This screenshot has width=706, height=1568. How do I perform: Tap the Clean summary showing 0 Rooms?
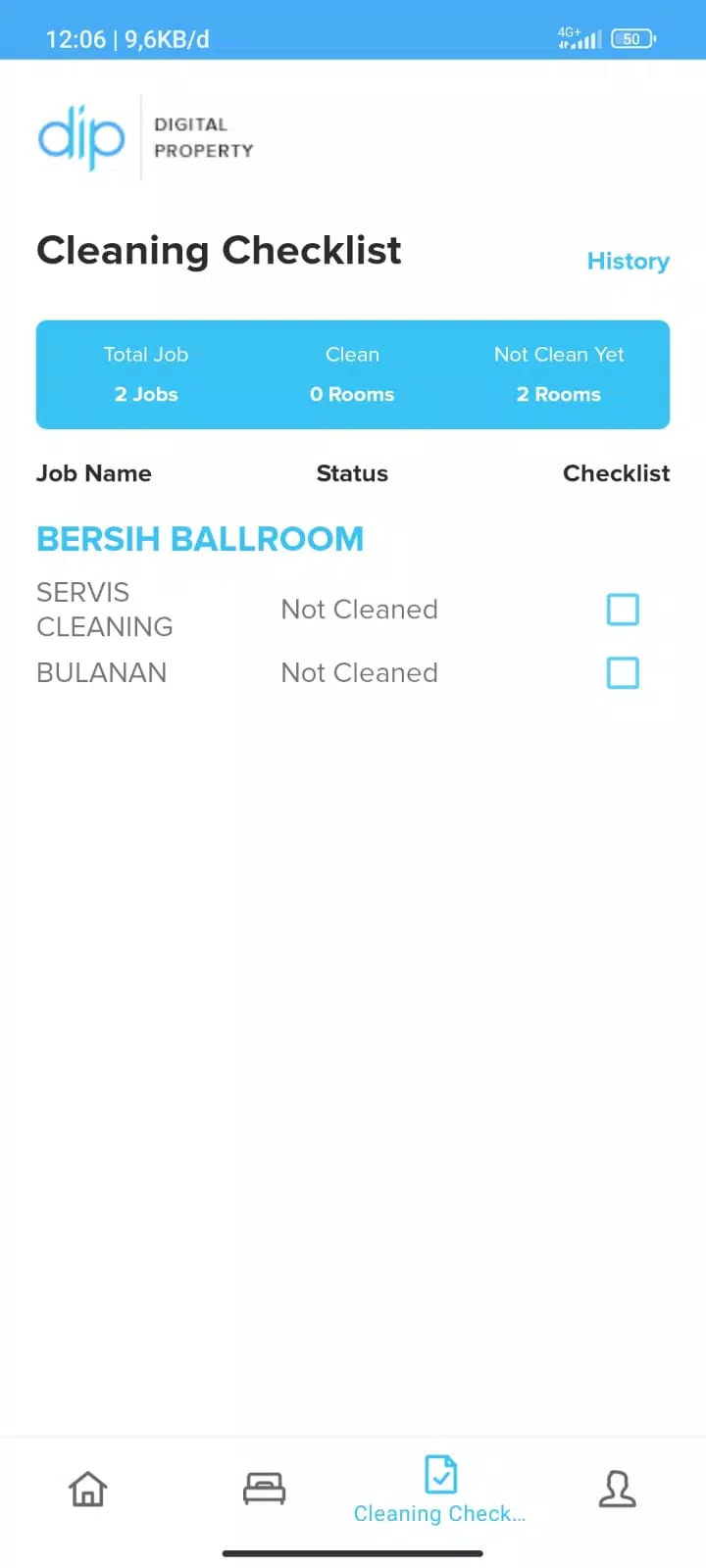pos(352,374)
